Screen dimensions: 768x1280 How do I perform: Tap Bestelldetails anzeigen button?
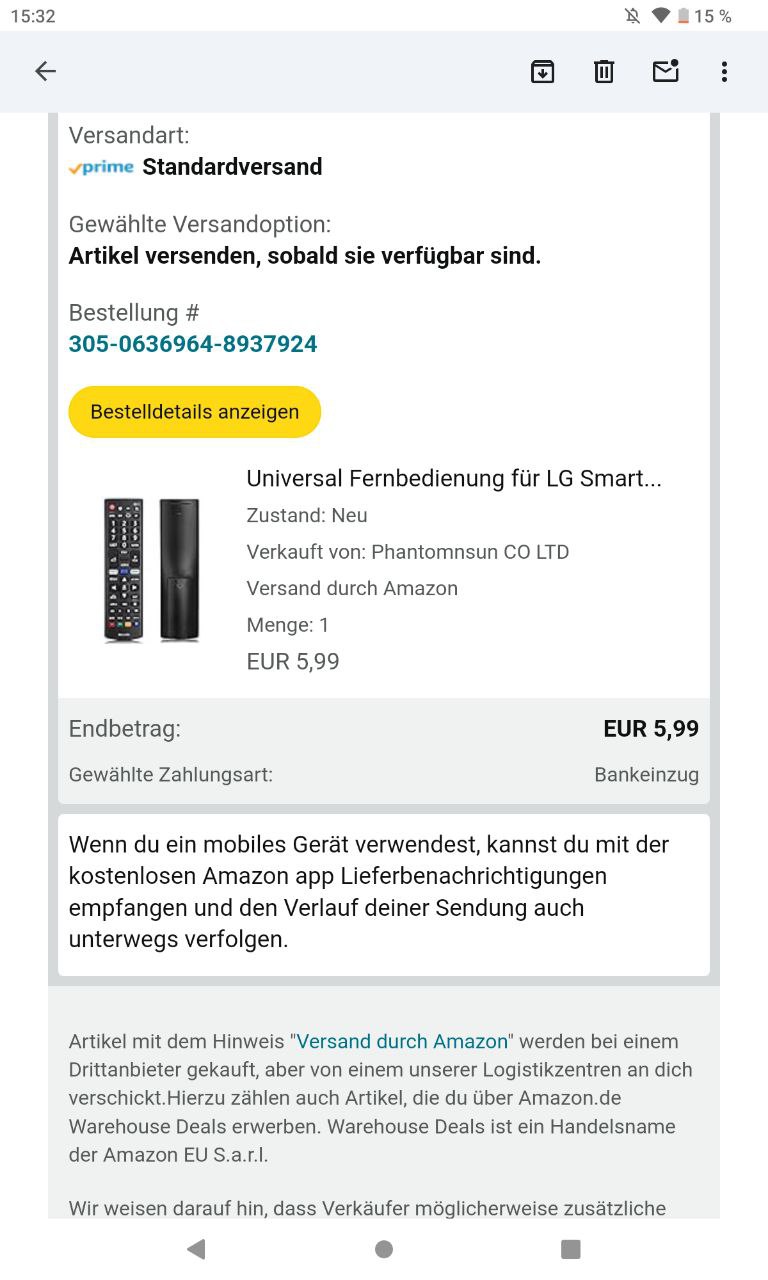coord(194,412)
